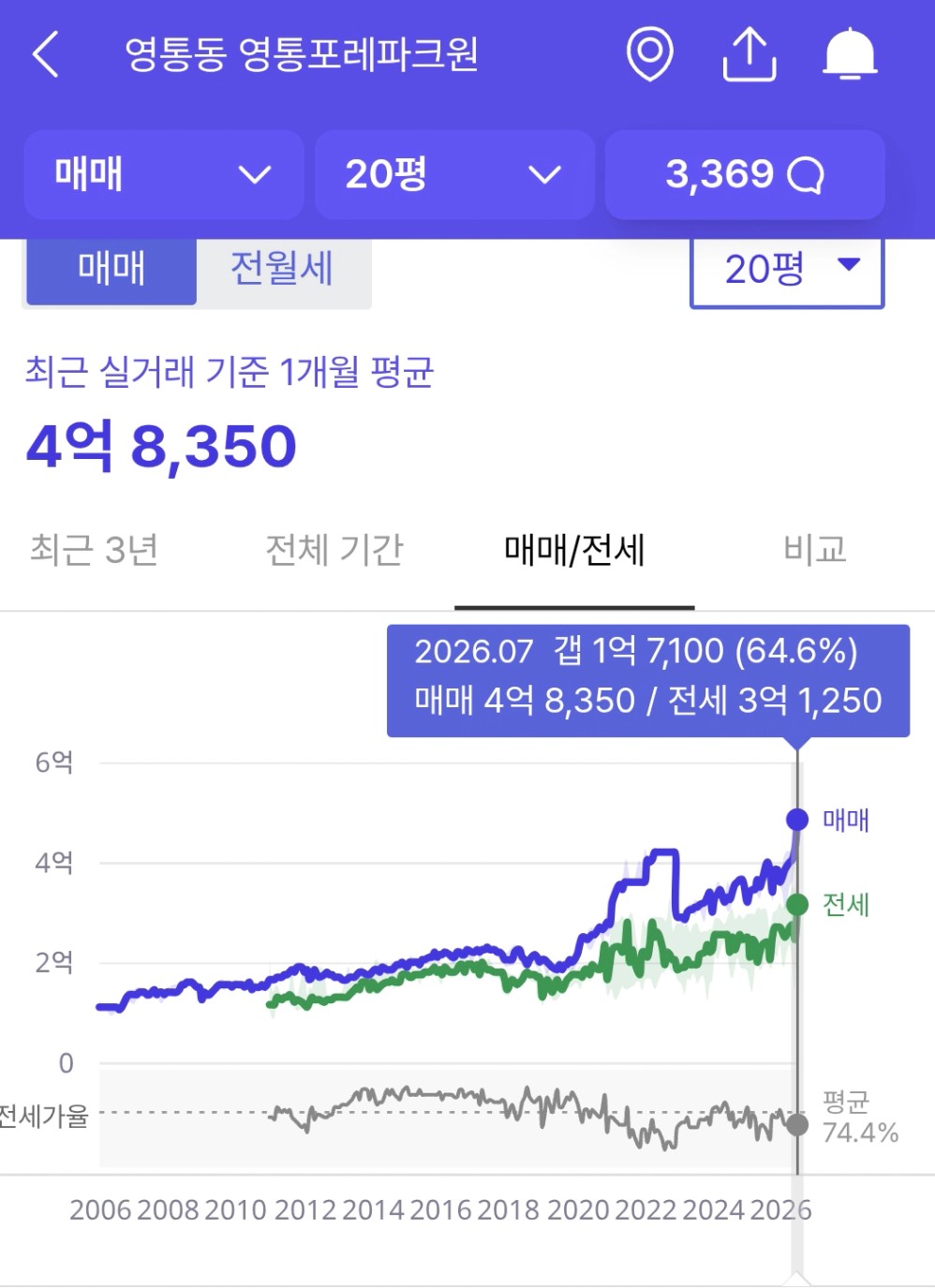Viewport: 935px width, 1288px height.
Task: Expand the 매매 deal type dropdown
Action: point(164,174)
